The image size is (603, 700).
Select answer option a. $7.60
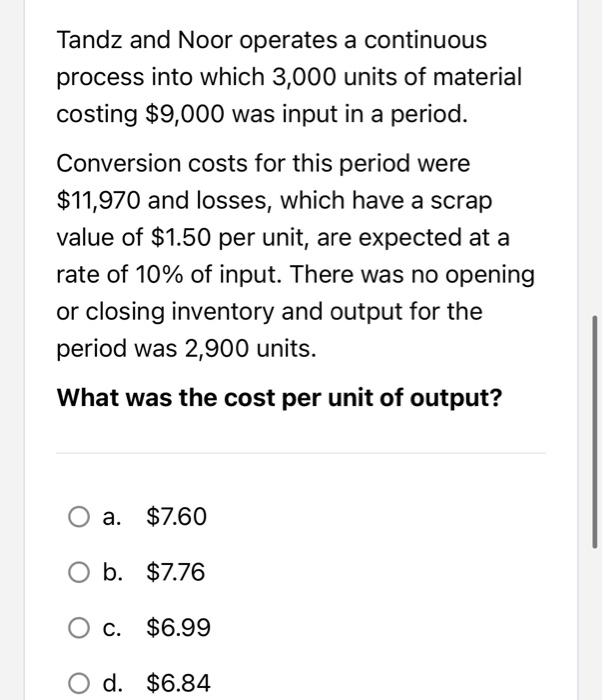tap(80, 517)
